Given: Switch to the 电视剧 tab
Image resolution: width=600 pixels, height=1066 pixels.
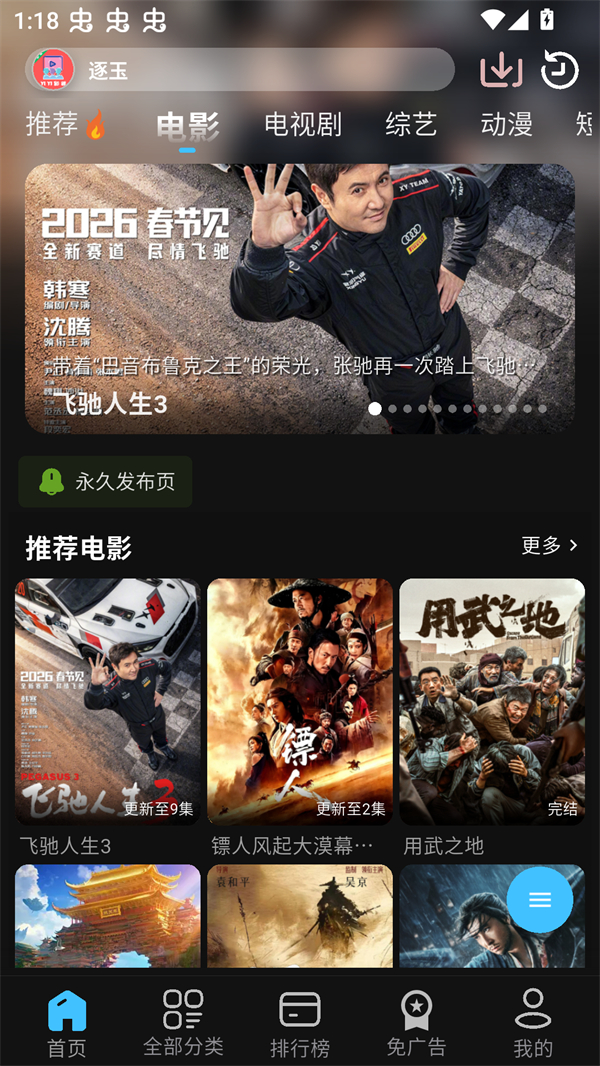Looking at the screenshot, I should click(x=303, y=125).
